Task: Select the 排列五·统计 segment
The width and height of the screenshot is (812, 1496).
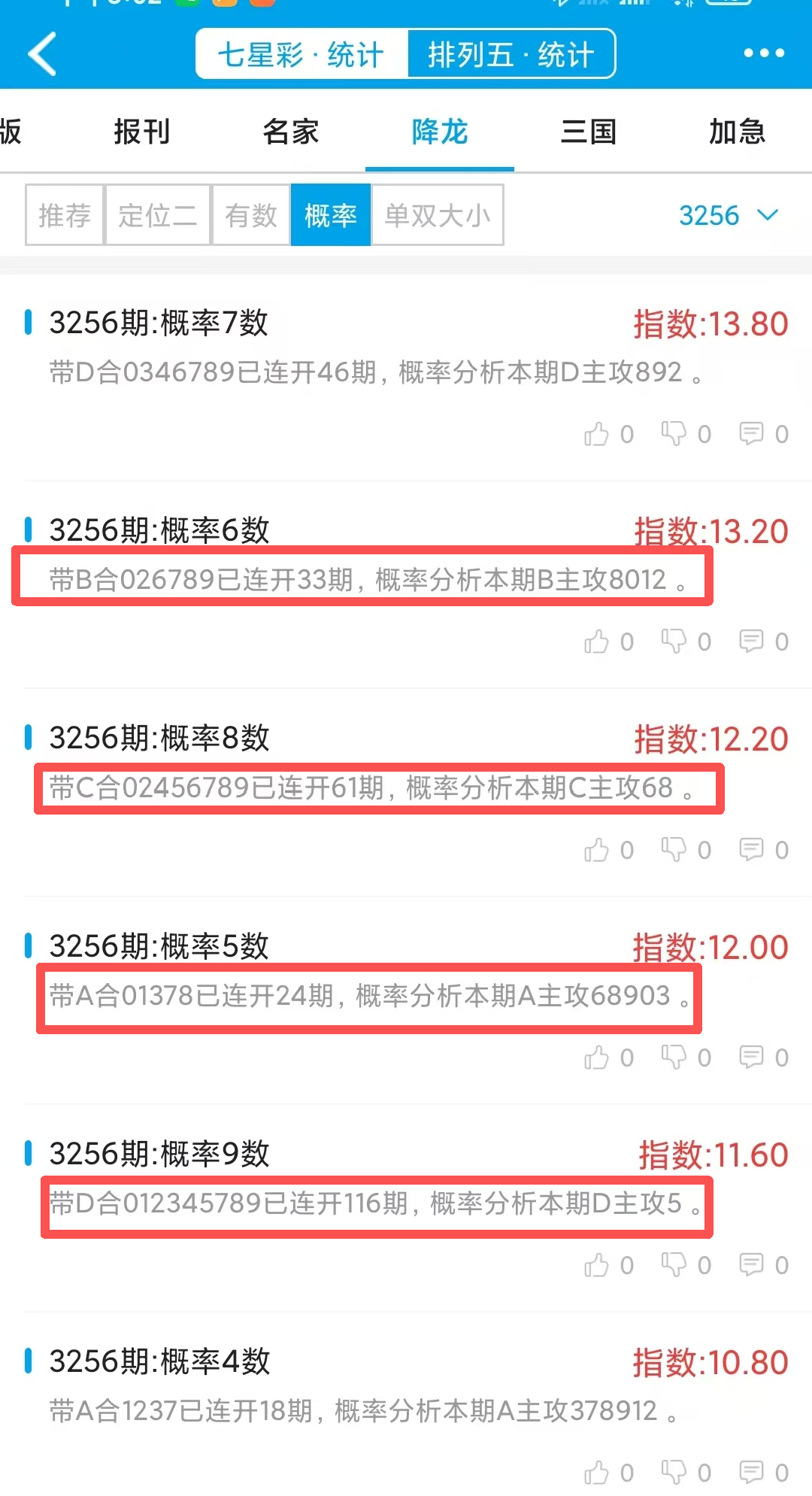Action: [511, 54]
